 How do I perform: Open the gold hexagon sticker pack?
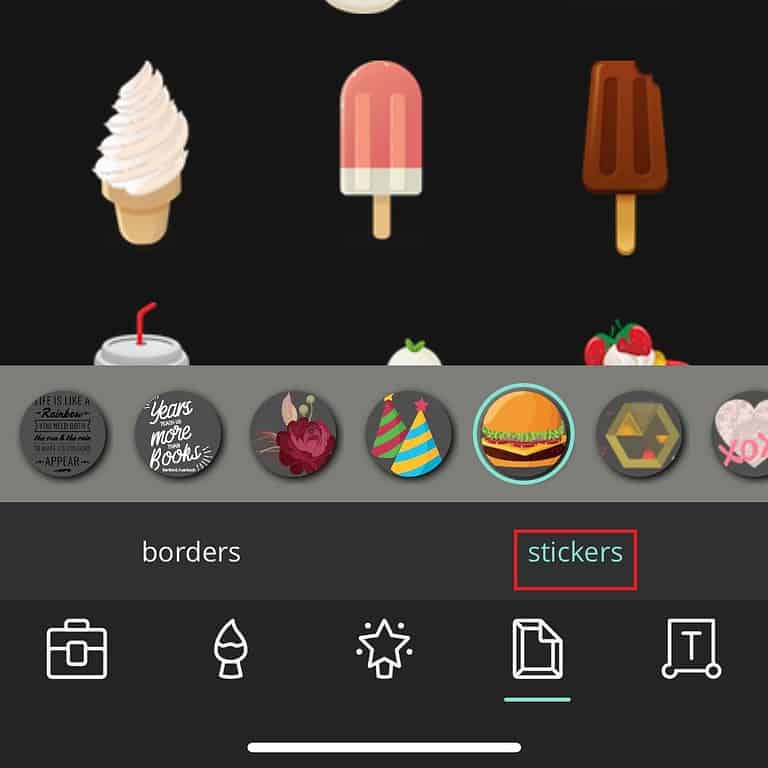click(x=639, y=433)
